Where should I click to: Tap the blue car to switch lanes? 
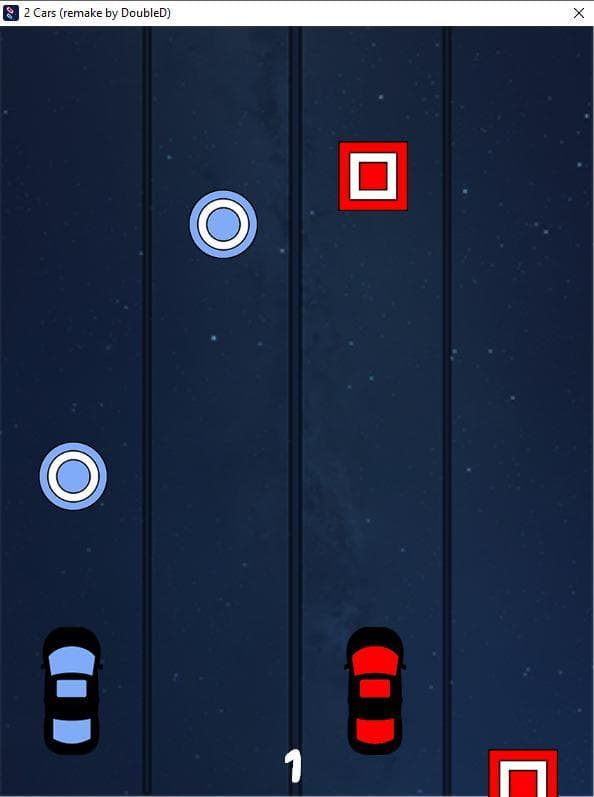[72, 691]
